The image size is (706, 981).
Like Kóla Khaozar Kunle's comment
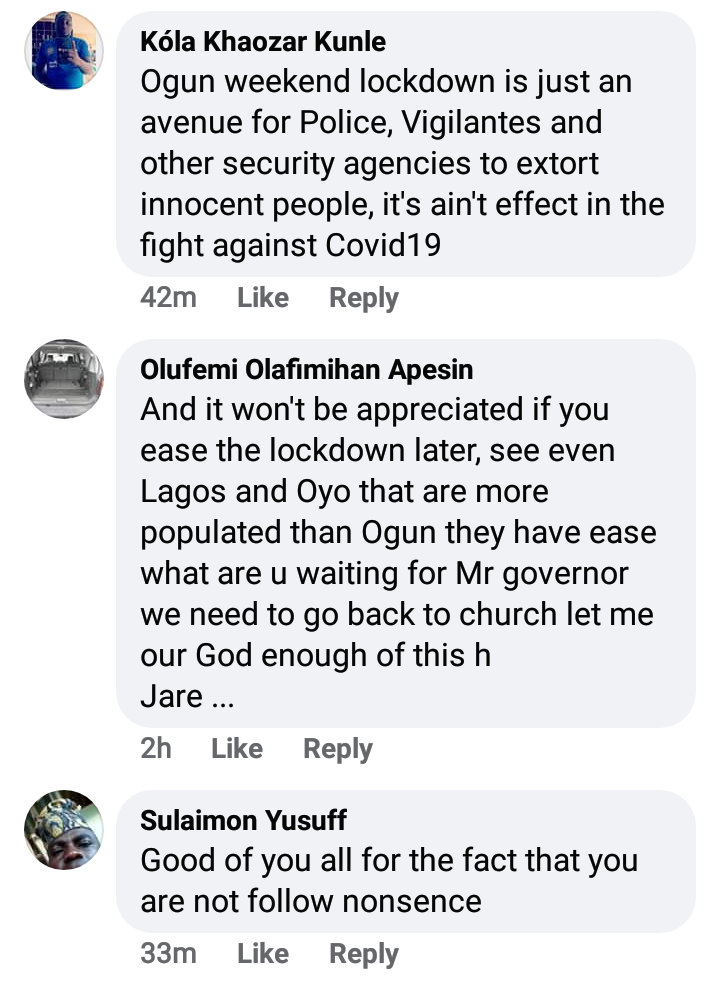[x=263, y=298]
